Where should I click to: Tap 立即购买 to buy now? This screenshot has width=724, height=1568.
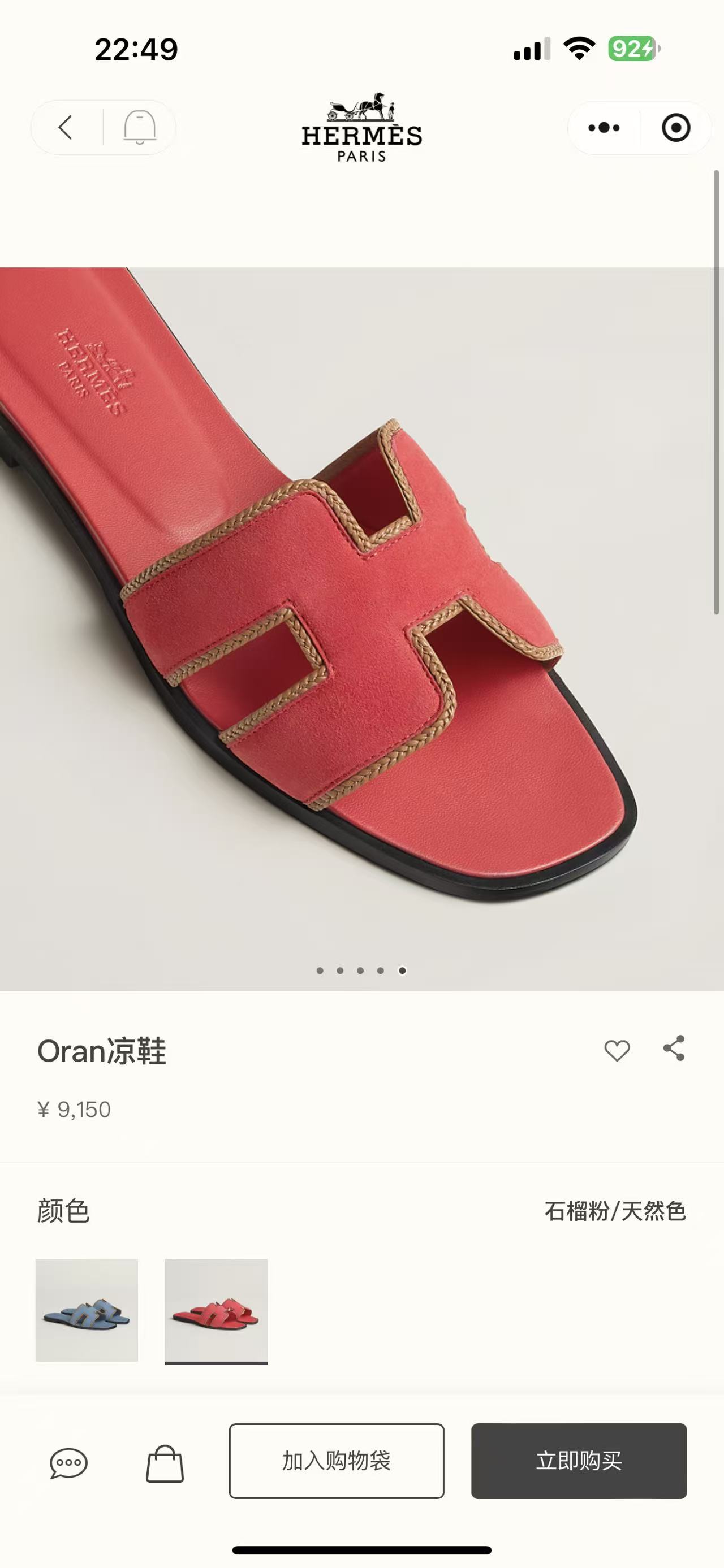[579, 1461]
